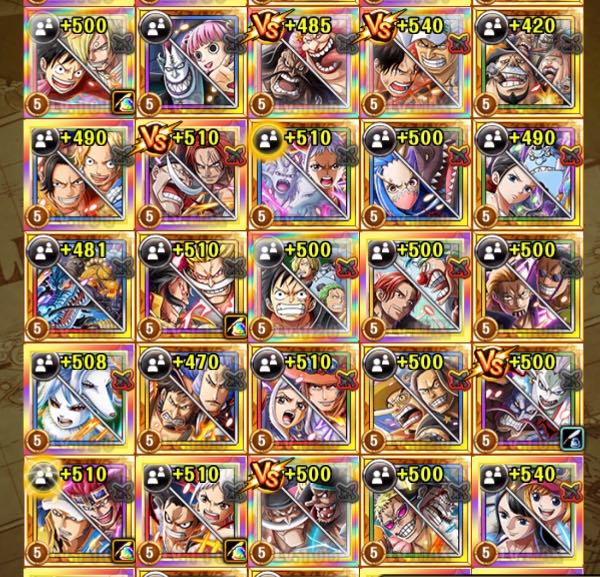This screenshot has height=577, width=600.
Task: Select the pink-haired girl tile without a plus value
Action: (191, 62)
